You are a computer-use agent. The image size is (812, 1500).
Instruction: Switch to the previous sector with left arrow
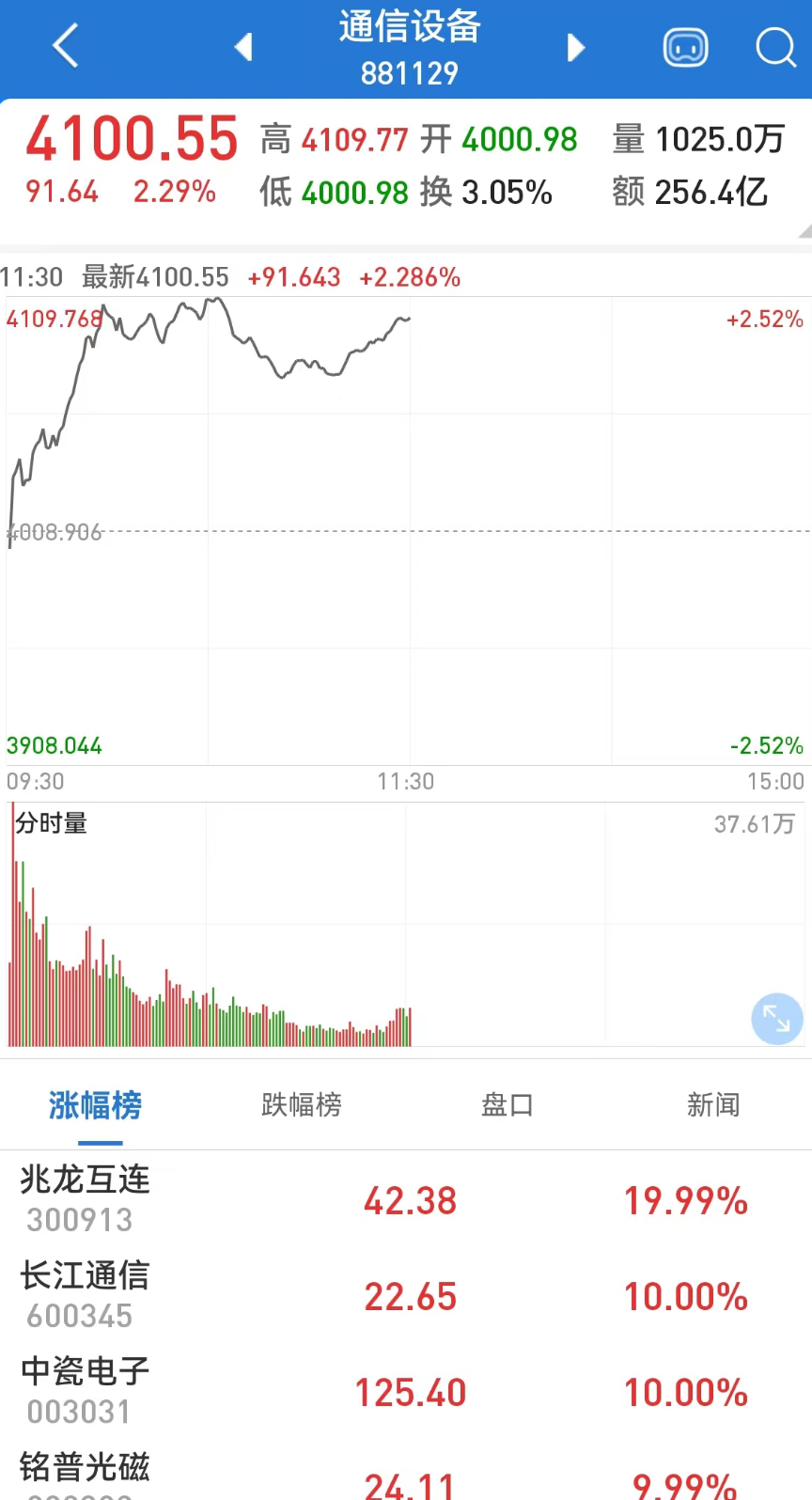click(243, 47)
